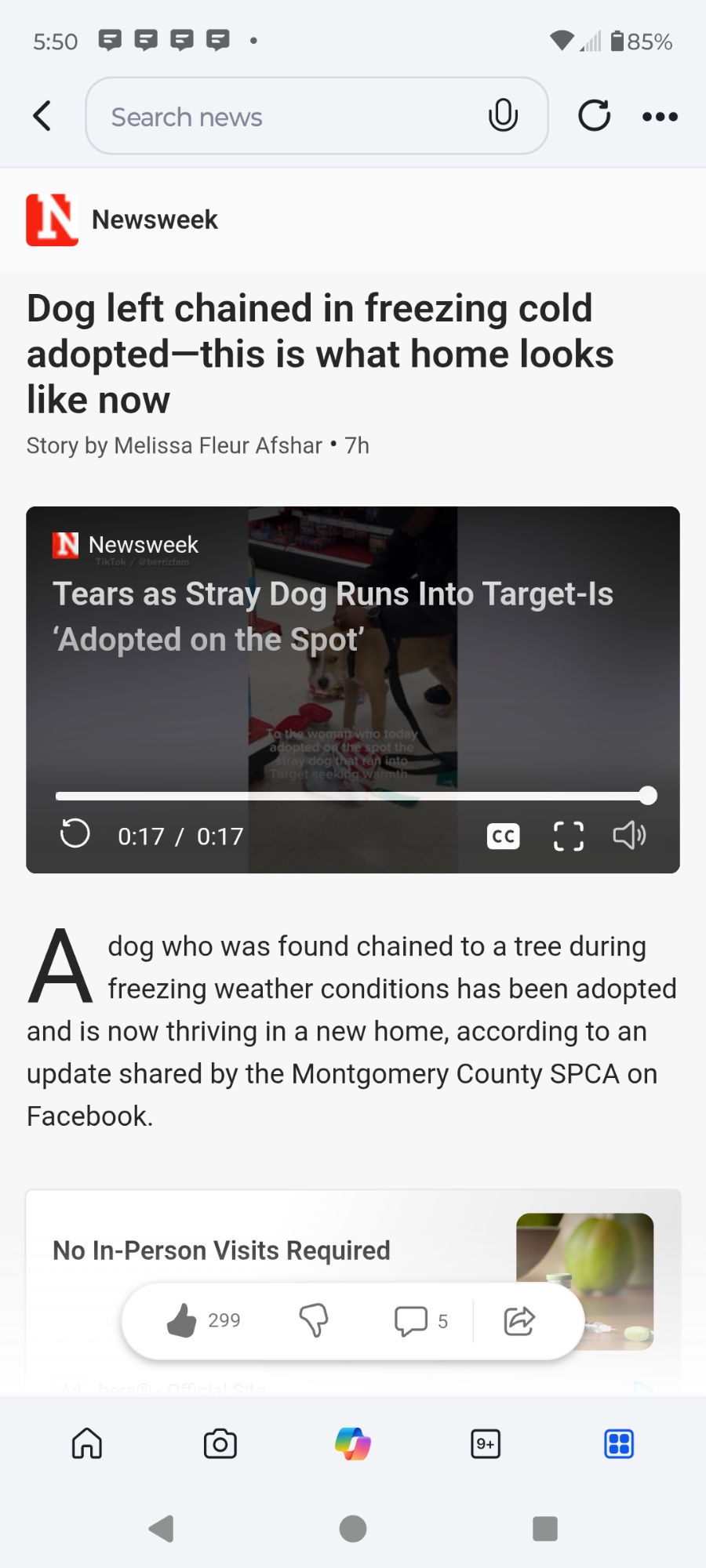Open the apps grid tab

[x=619, y=1443]
